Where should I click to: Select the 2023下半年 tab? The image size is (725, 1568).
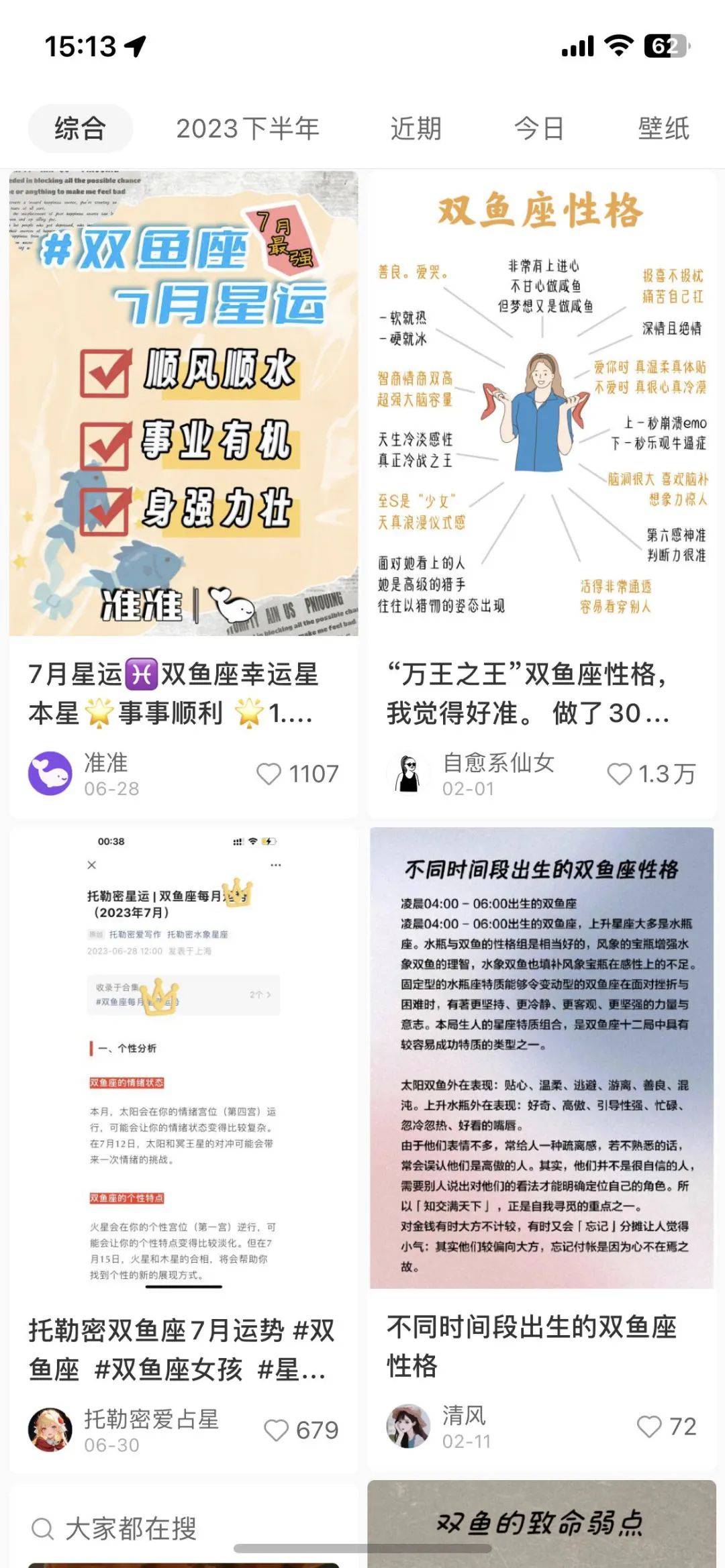(x=247, y=128)
